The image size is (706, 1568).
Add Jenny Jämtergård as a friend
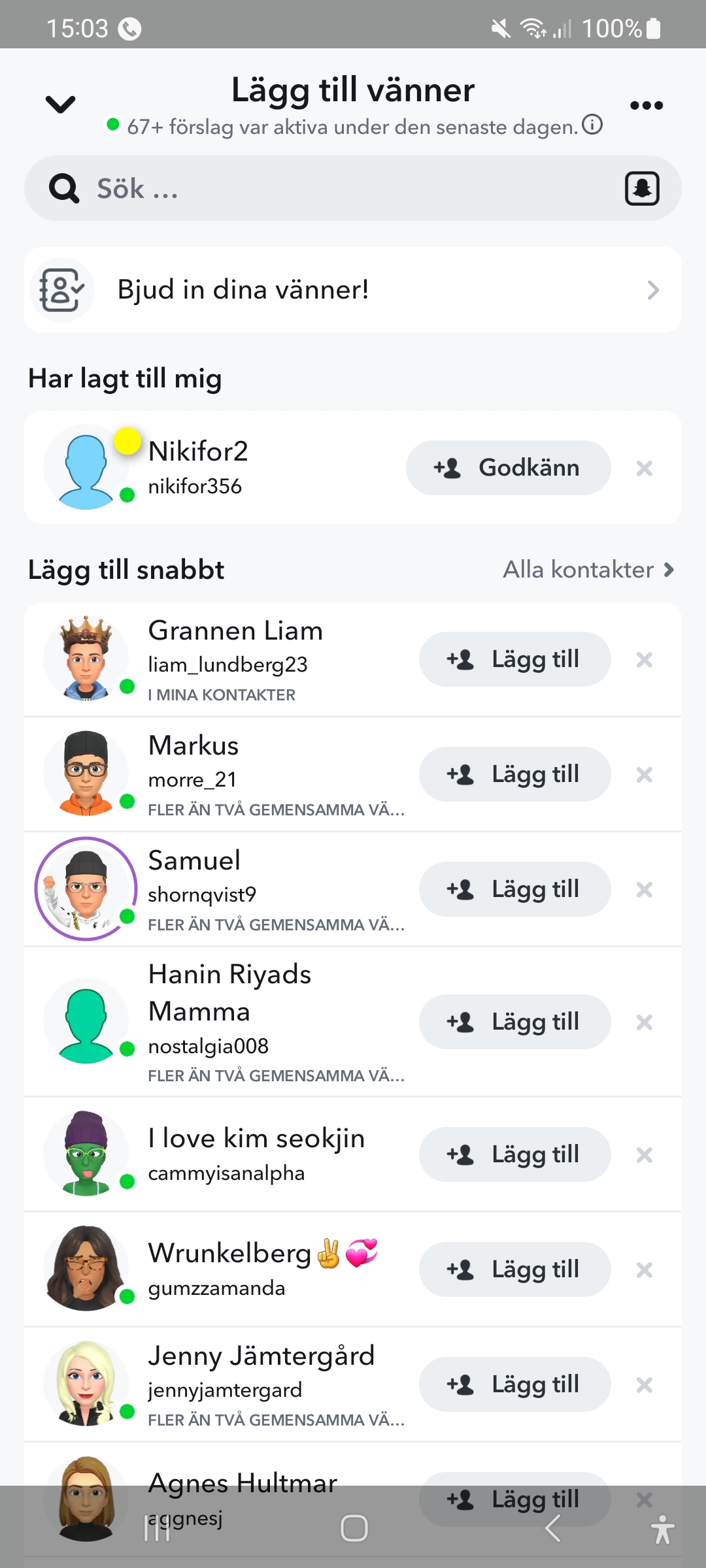point(514,1384)
